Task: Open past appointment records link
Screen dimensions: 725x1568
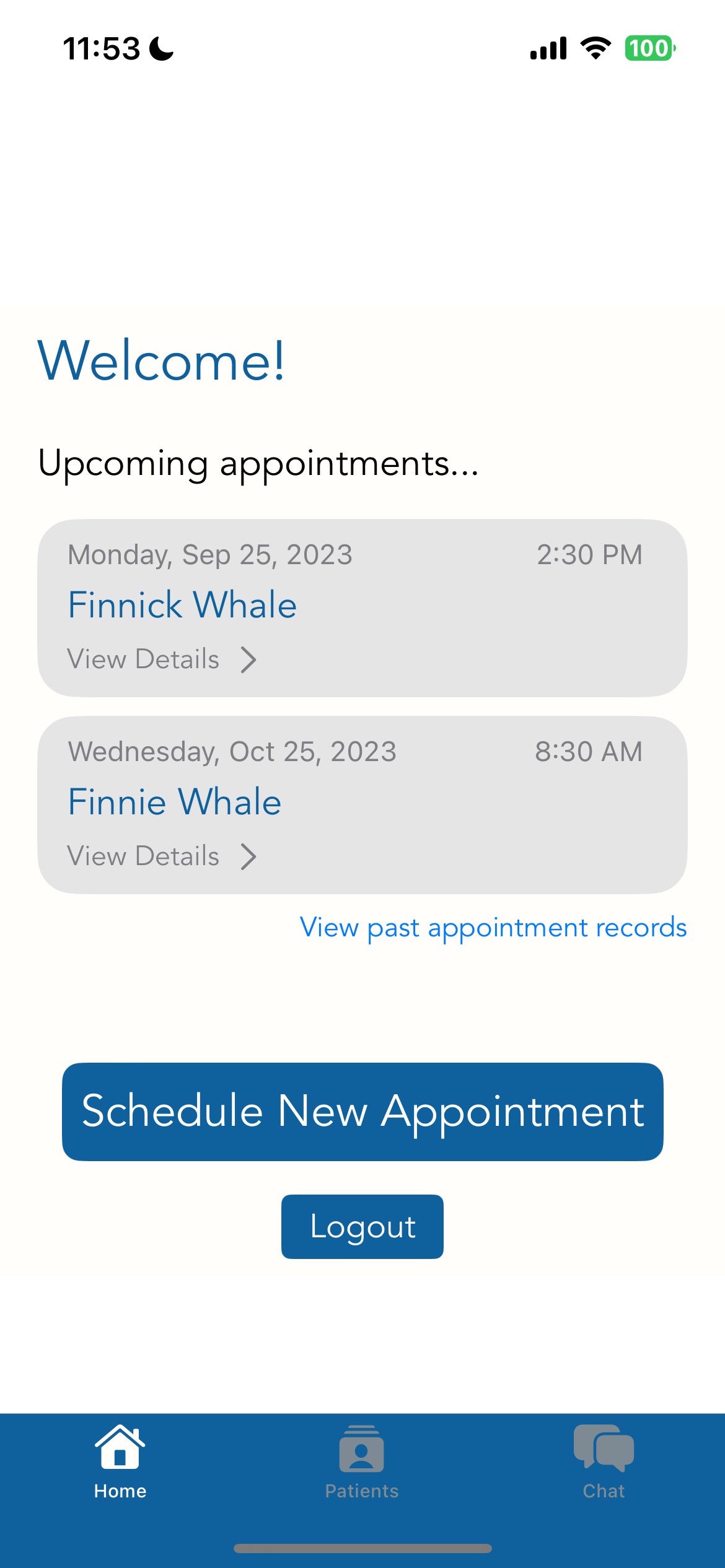Action: click(x=493, y=928)
